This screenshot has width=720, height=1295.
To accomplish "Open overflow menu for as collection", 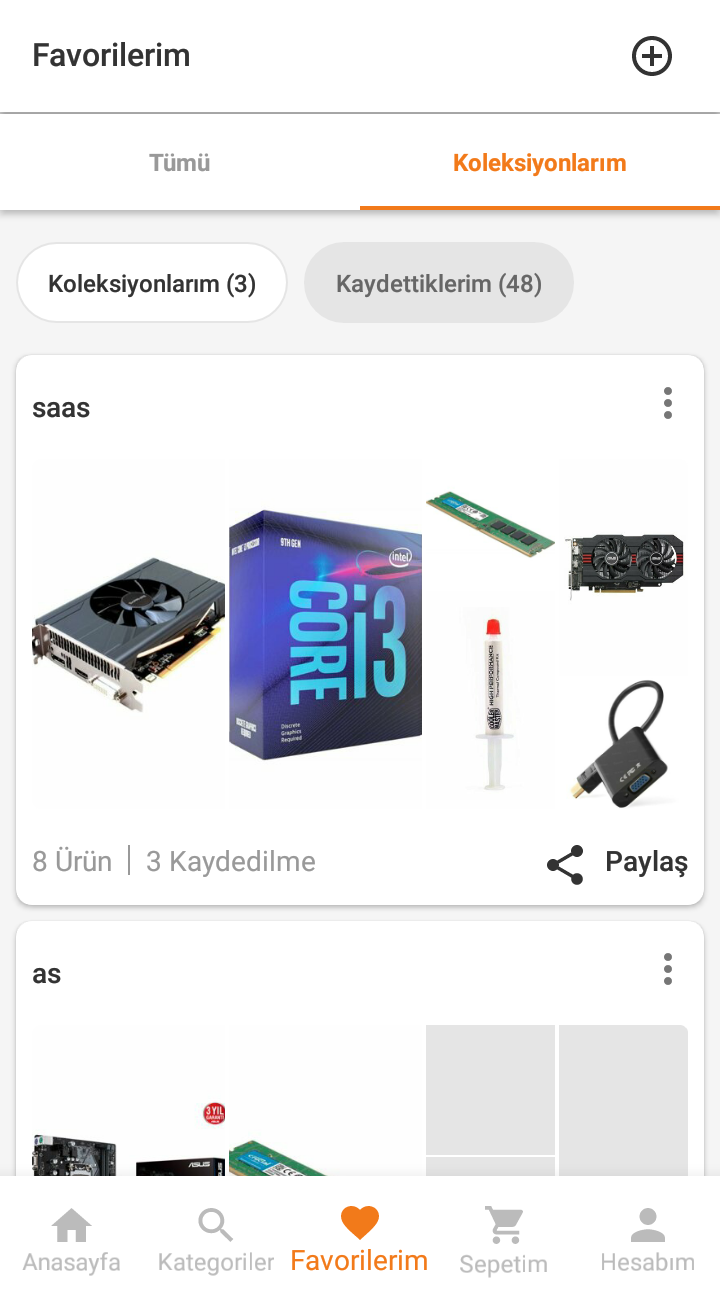I will pyautogui.click(x=667, y=969).
